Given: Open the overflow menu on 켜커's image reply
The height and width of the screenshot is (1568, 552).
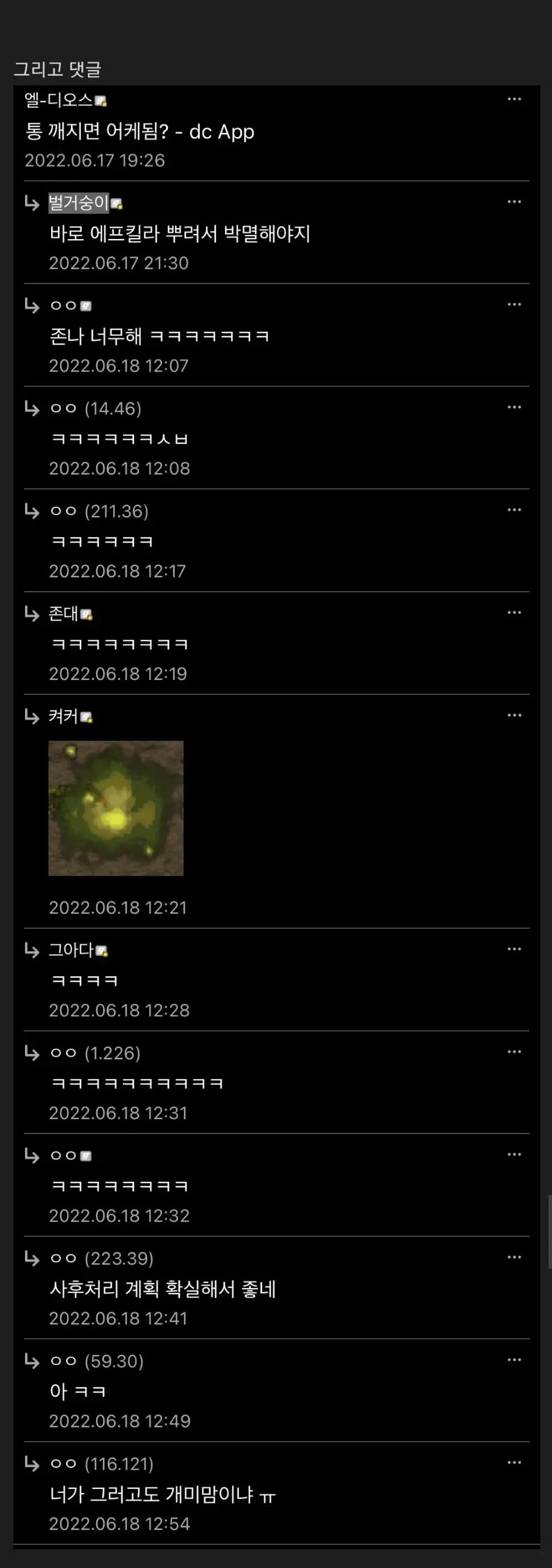Looking at the screenshot, I should coord(514,716).
